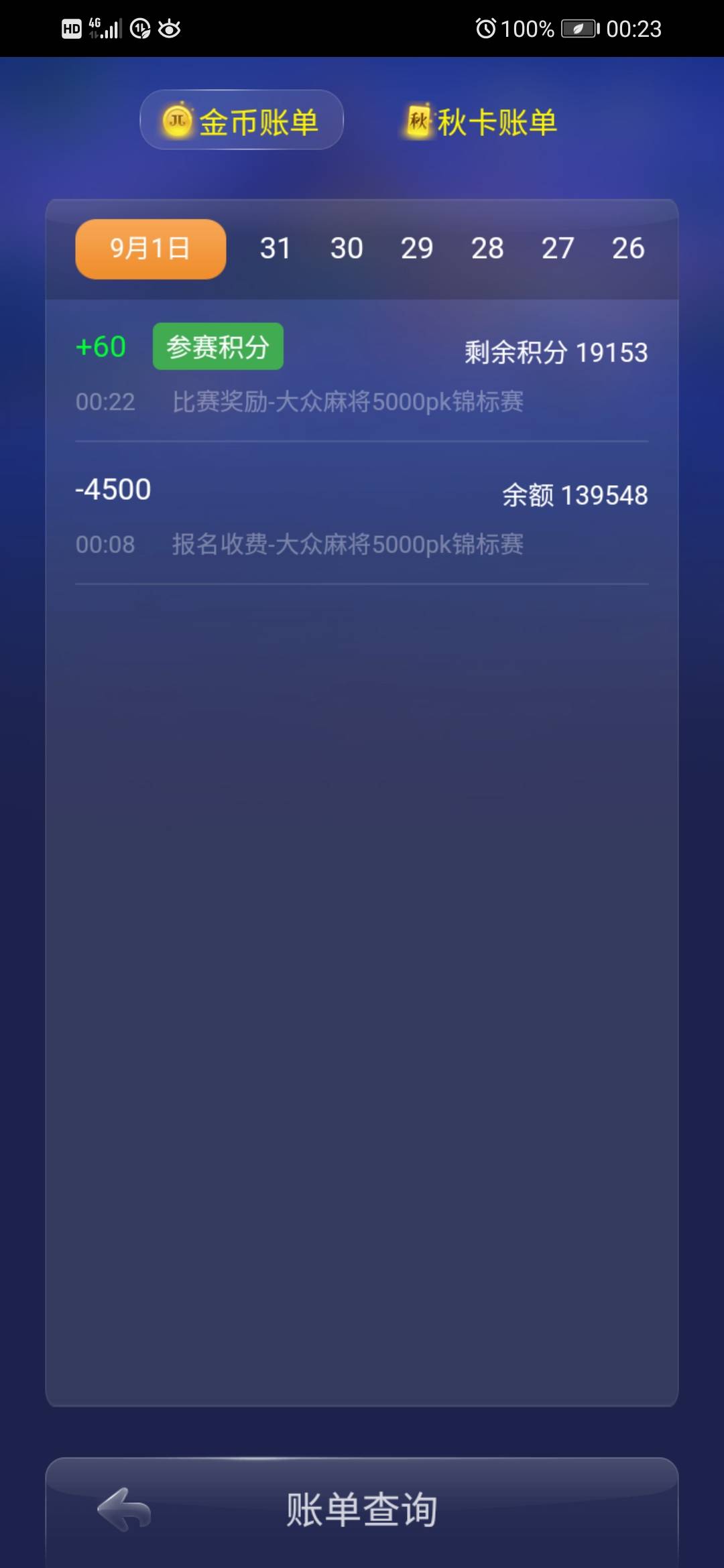Select the 金币账单 tab
The height and width of the screenshot is (1568, 724).
(241, 120)
